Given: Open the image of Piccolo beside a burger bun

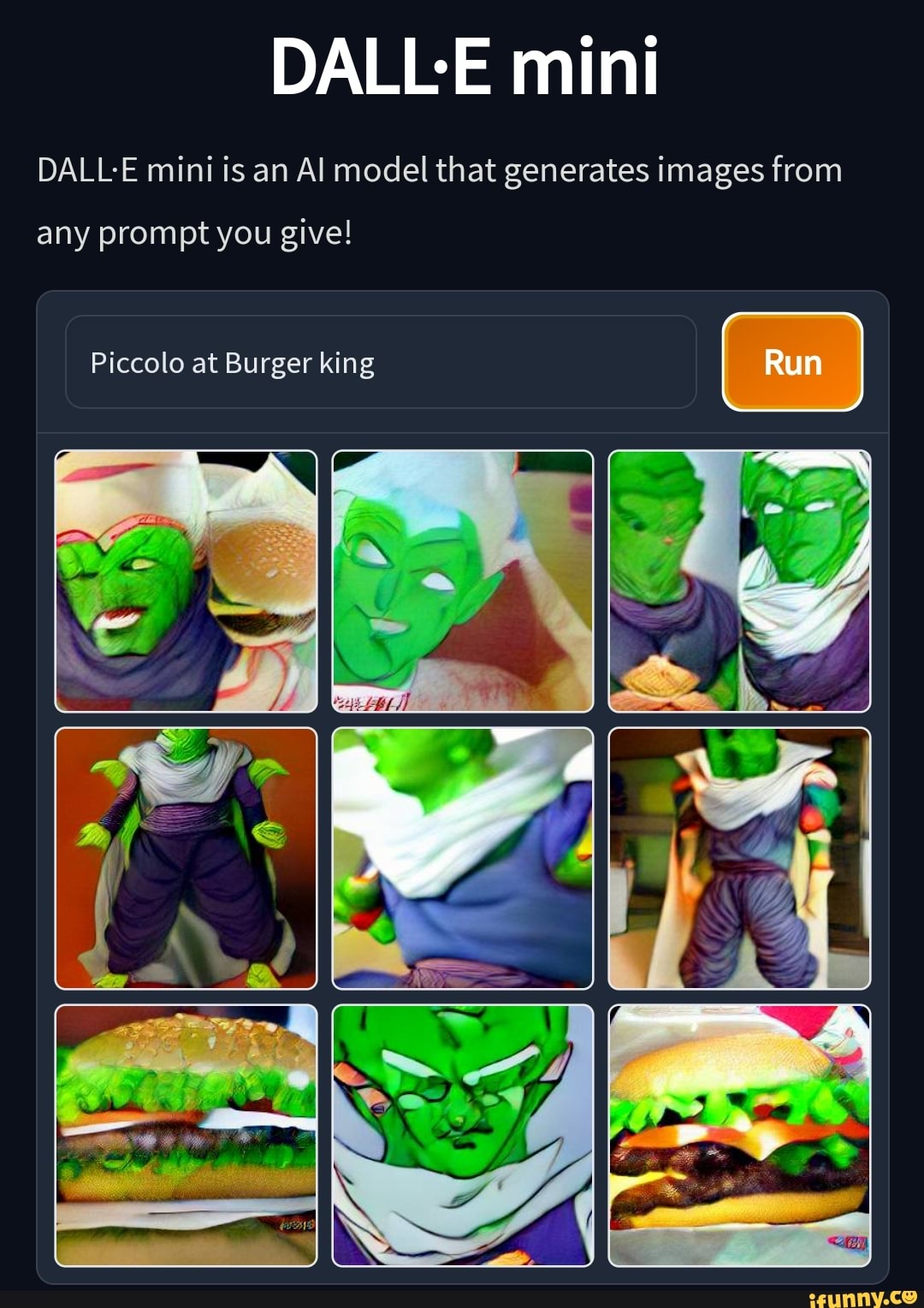Looking at the screenshot, I should click(186, 581).
